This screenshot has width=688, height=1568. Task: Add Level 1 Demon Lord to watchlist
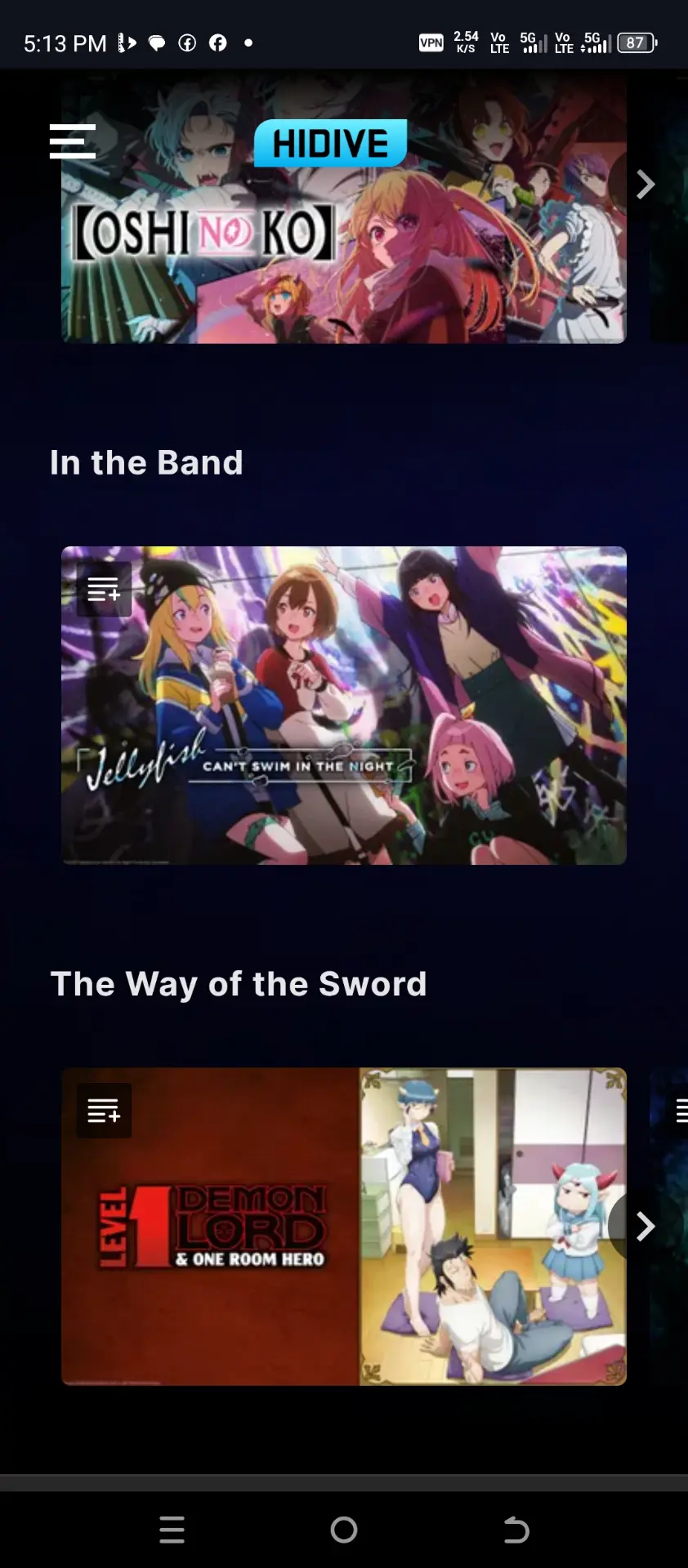click(x=104, y=1111)
